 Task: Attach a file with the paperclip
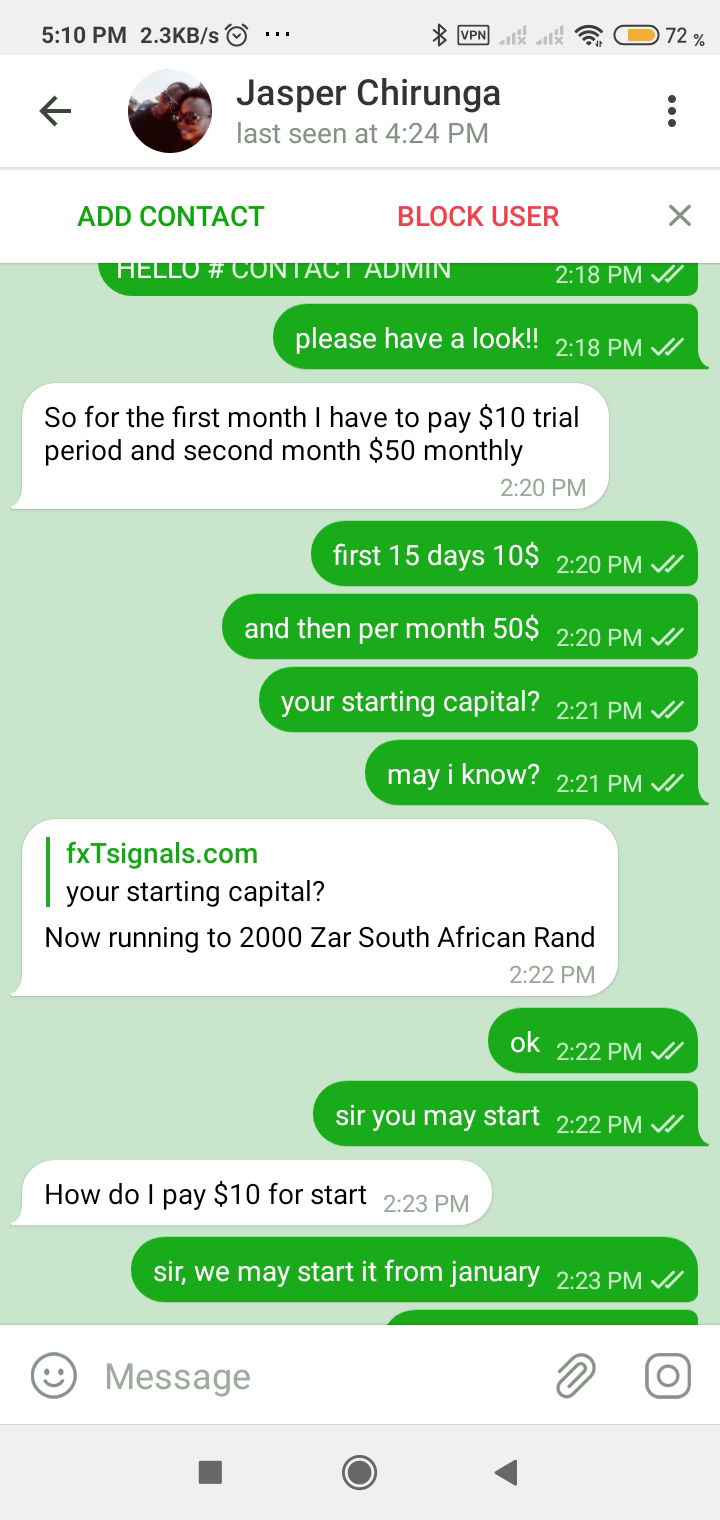coord(576,1376)
